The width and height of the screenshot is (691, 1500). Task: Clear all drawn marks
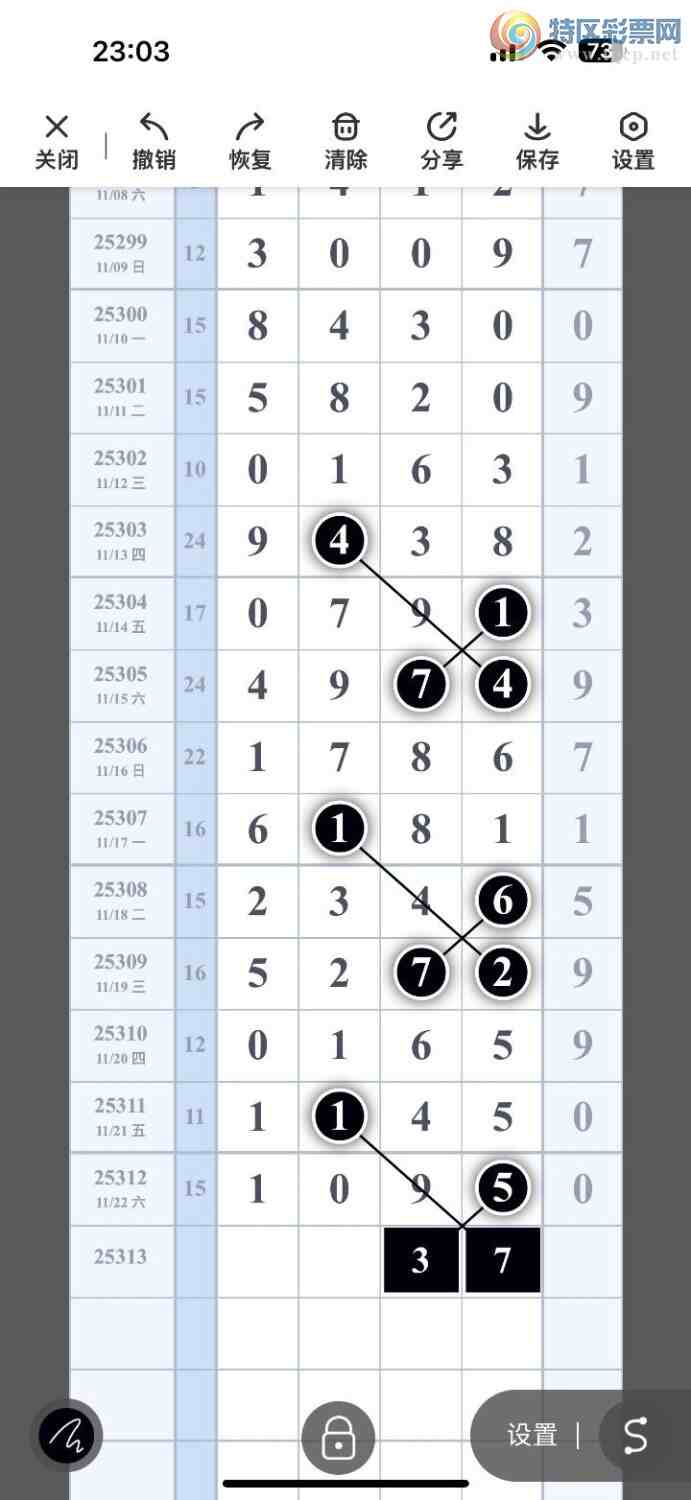click(x=346, y=141)
